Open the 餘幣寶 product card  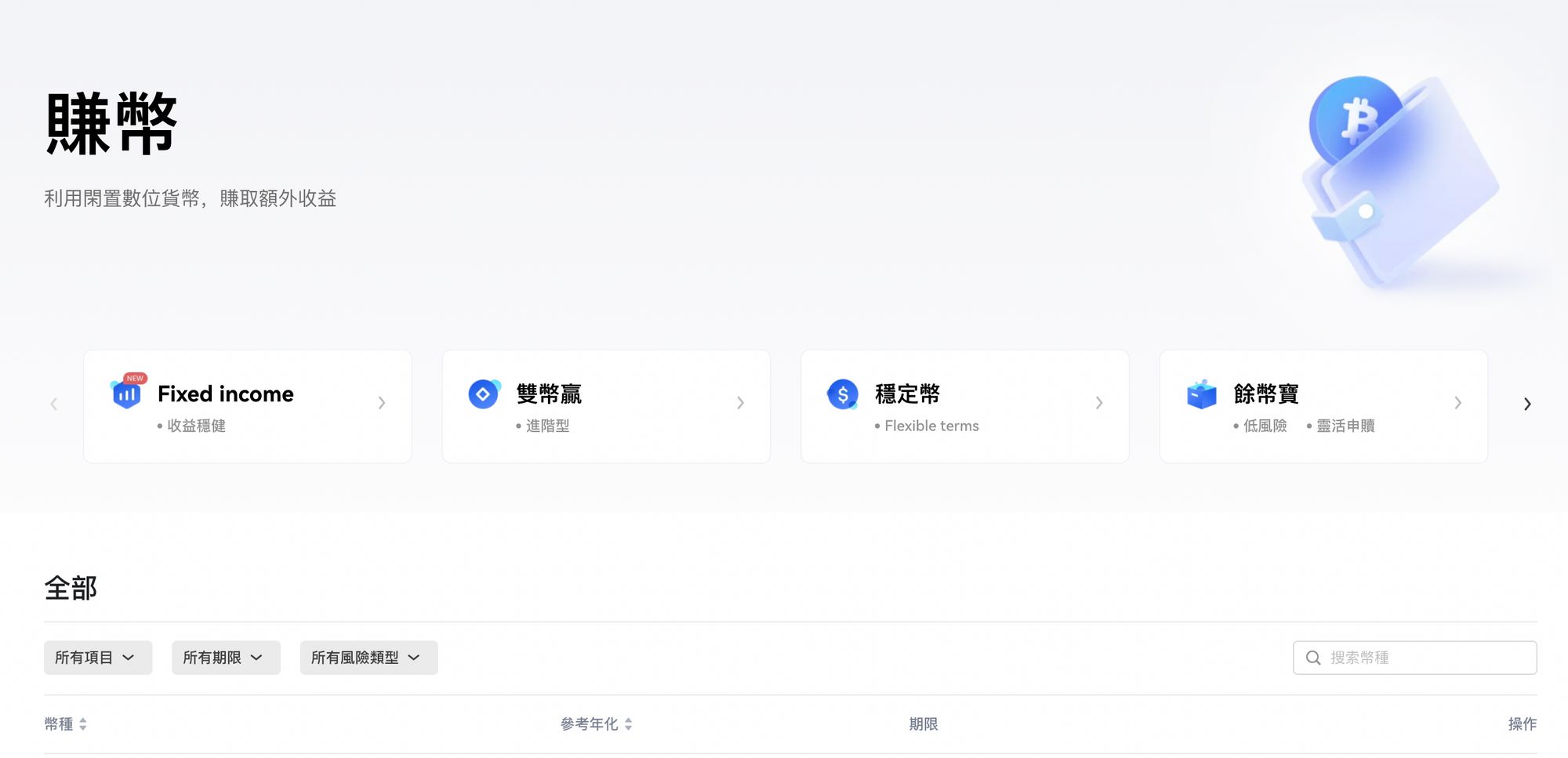coord(1323,406)
